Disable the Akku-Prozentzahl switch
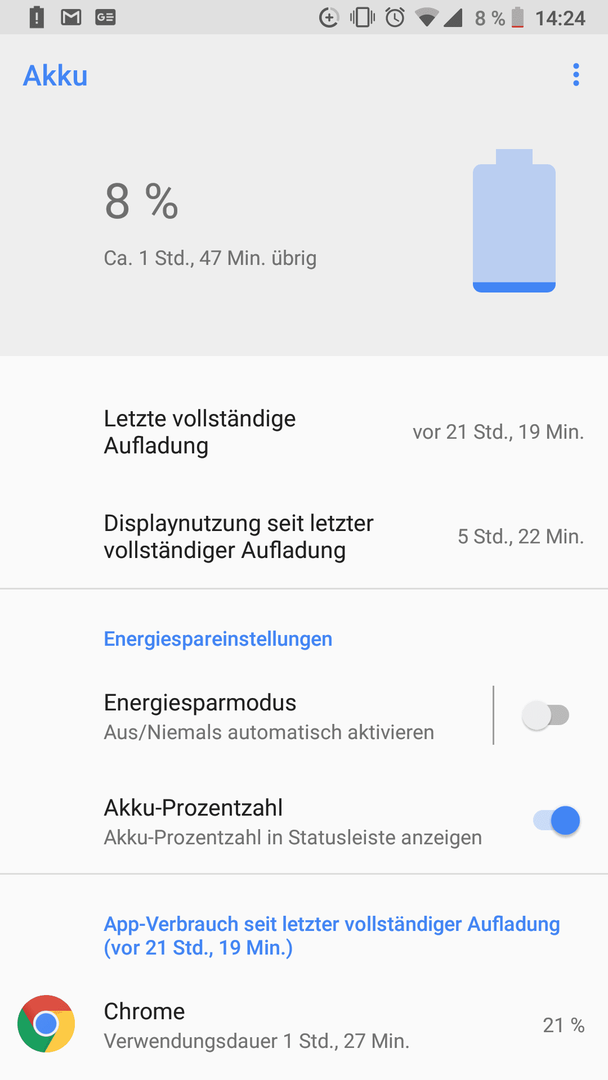 pyautogui.click(x=556, y=821)
